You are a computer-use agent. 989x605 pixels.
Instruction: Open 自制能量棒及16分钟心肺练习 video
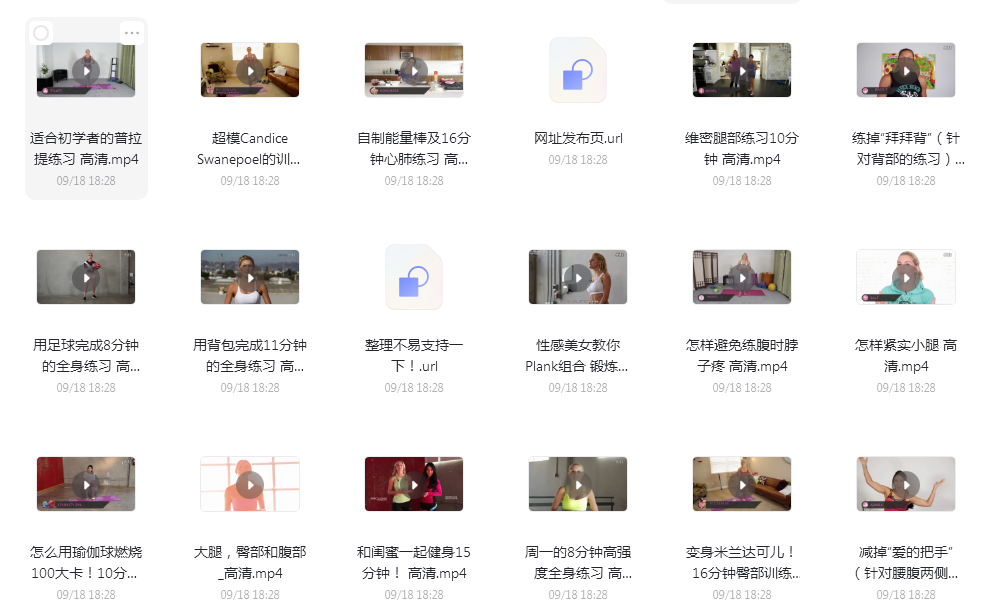[x=414, y=70]
